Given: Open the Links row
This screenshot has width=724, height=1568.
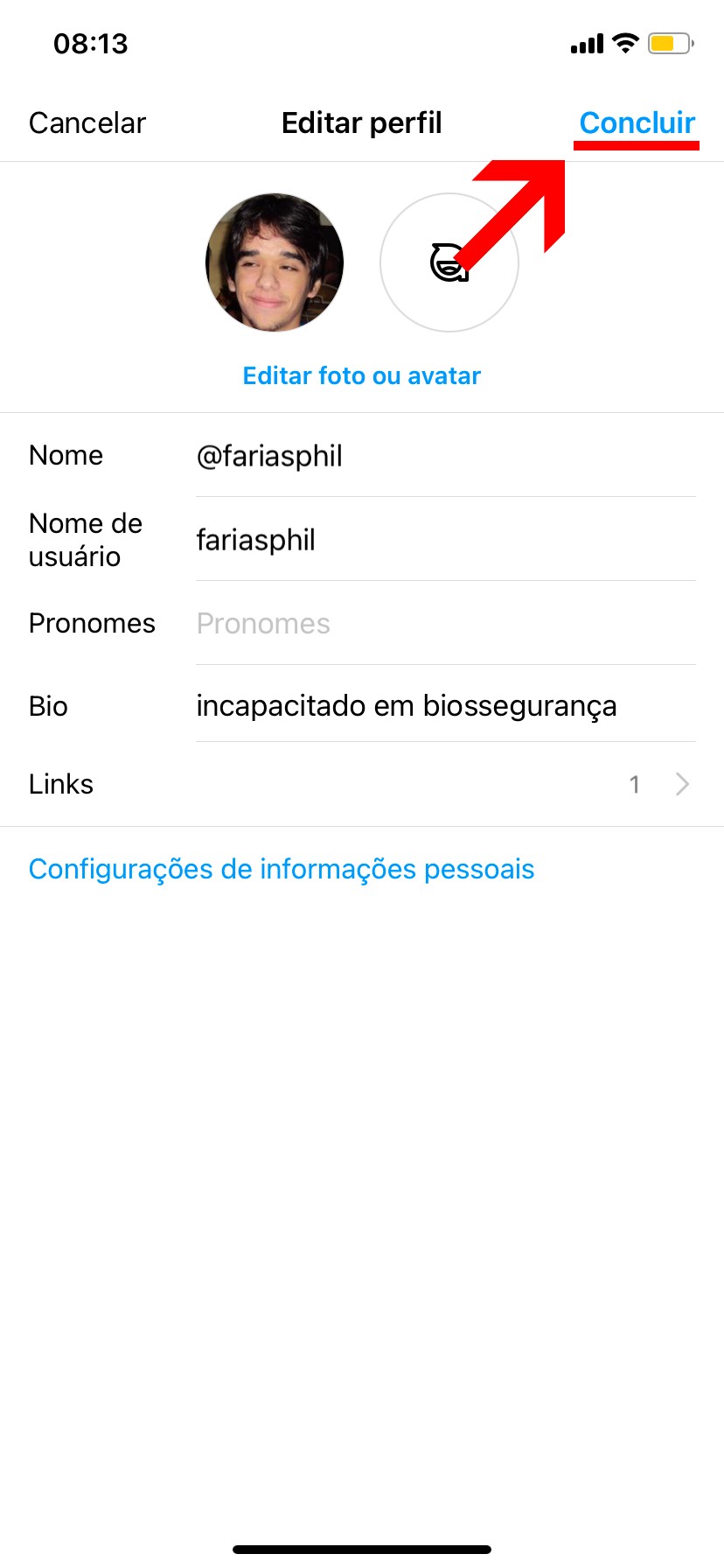Looking at the screenshot, I should (x=362, y=784).
